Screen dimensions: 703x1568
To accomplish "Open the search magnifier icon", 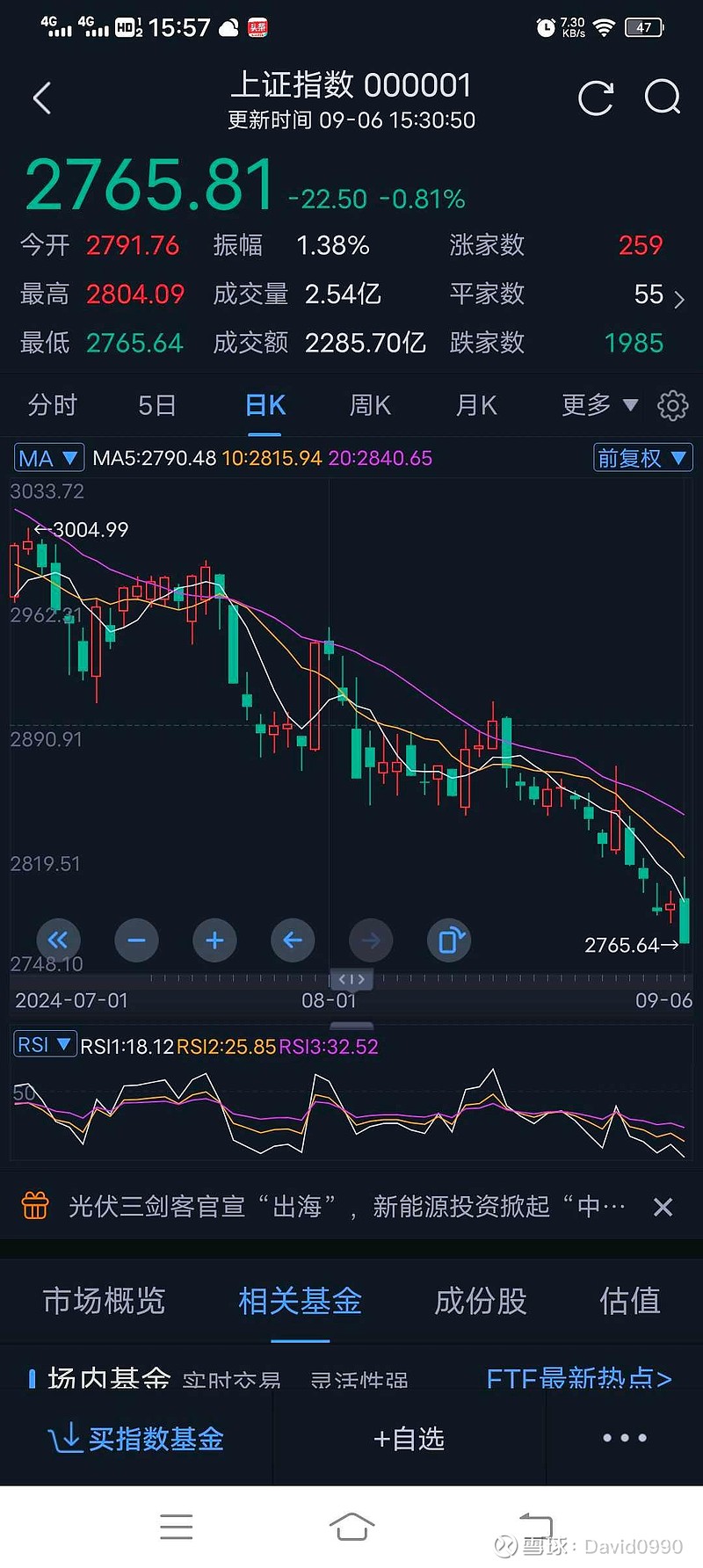I will pyautogui.click(x=663, y=98).
